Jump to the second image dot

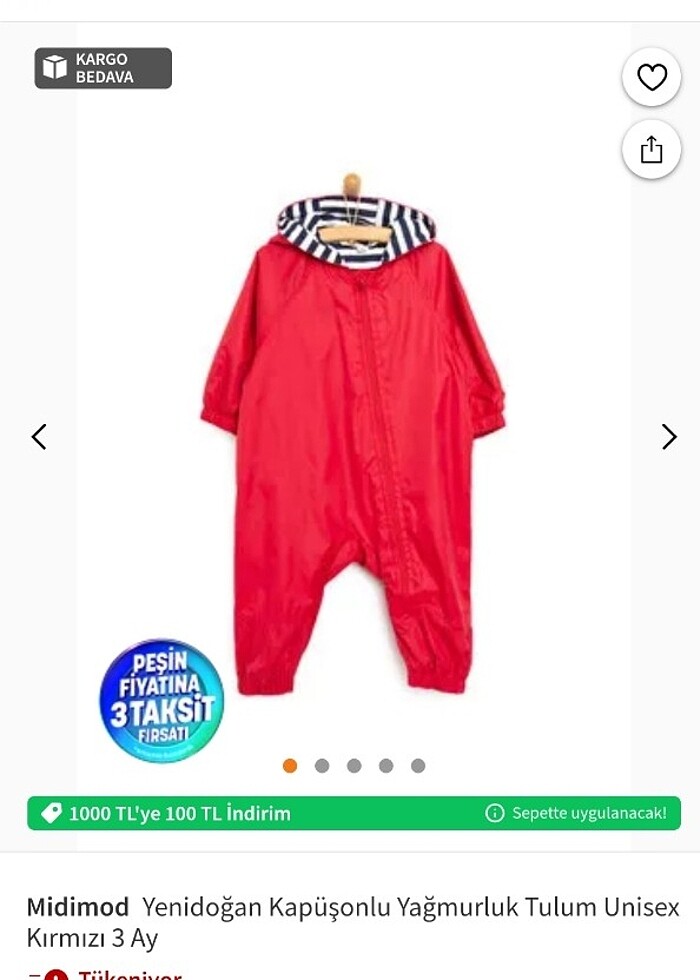point(322,766)
